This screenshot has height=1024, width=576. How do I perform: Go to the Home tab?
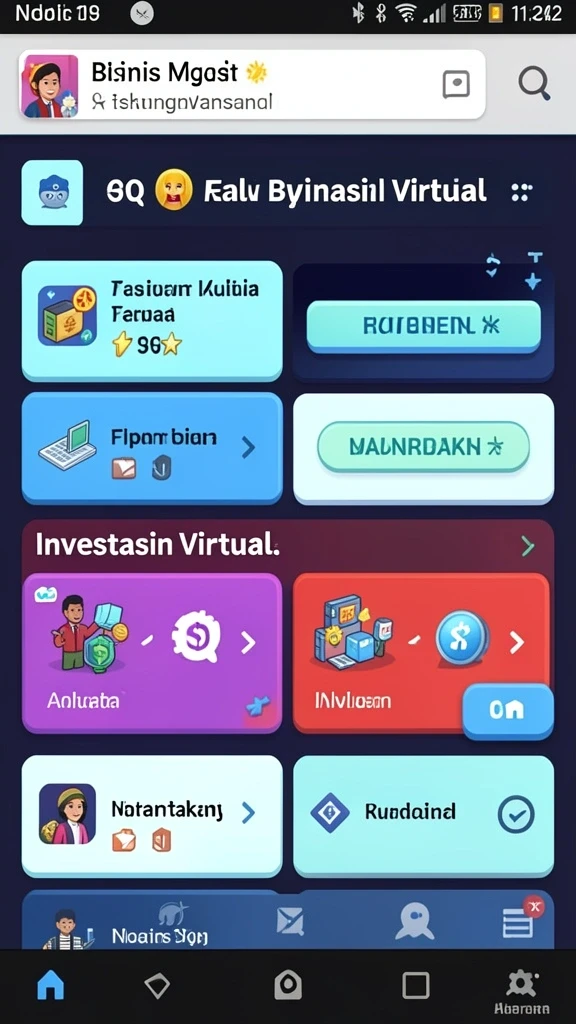[51, 984]
